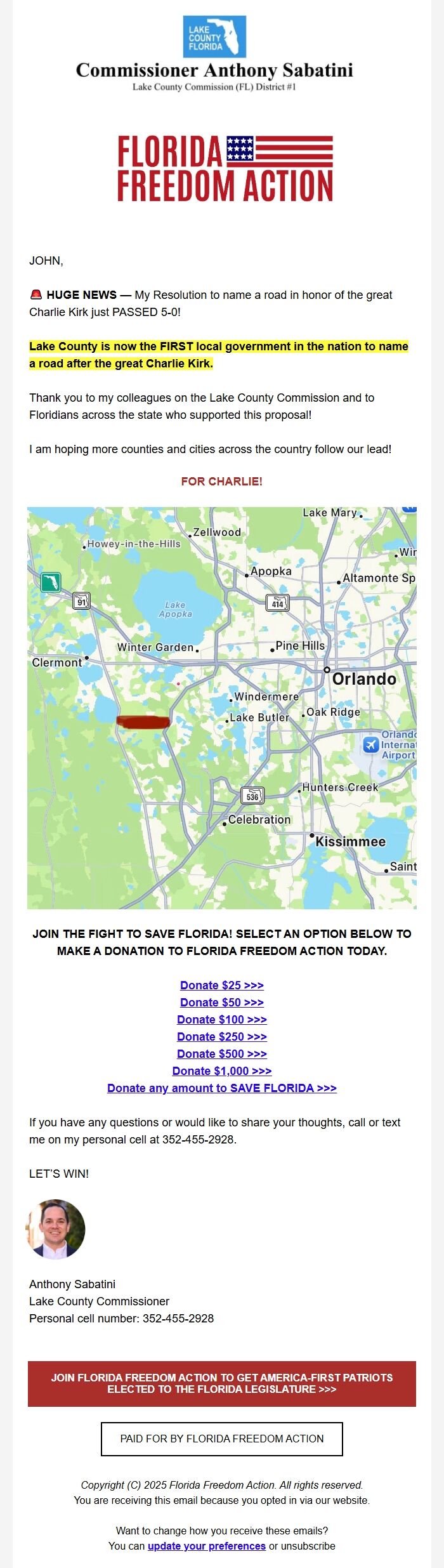The height and width of the screenshot is (1568, 444).
Task: Select the Donate $500 option
Action: 221,1053
